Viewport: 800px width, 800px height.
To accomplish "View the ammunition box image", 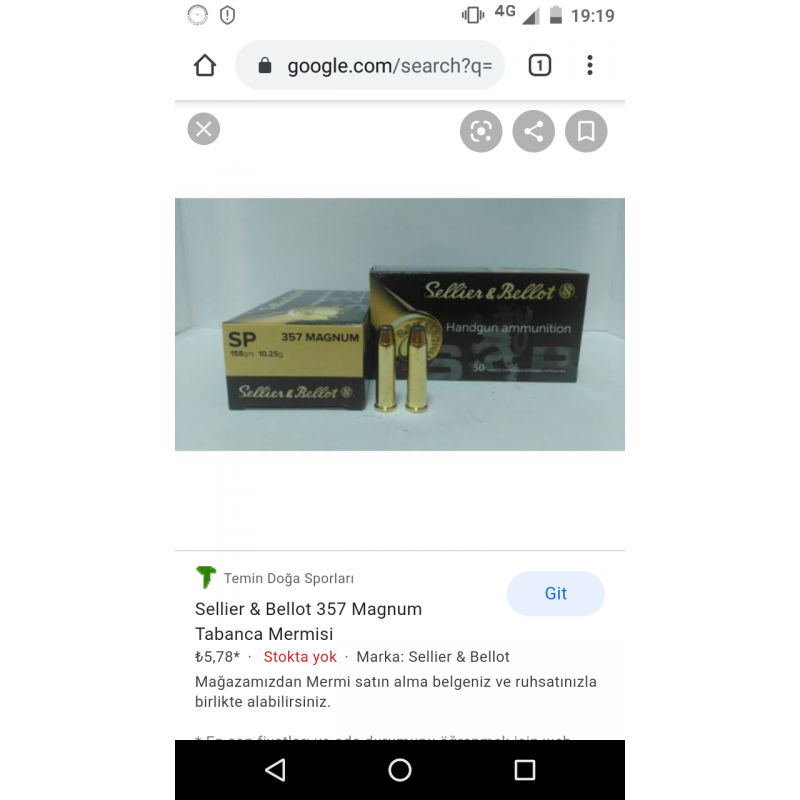I will (400, 324).
